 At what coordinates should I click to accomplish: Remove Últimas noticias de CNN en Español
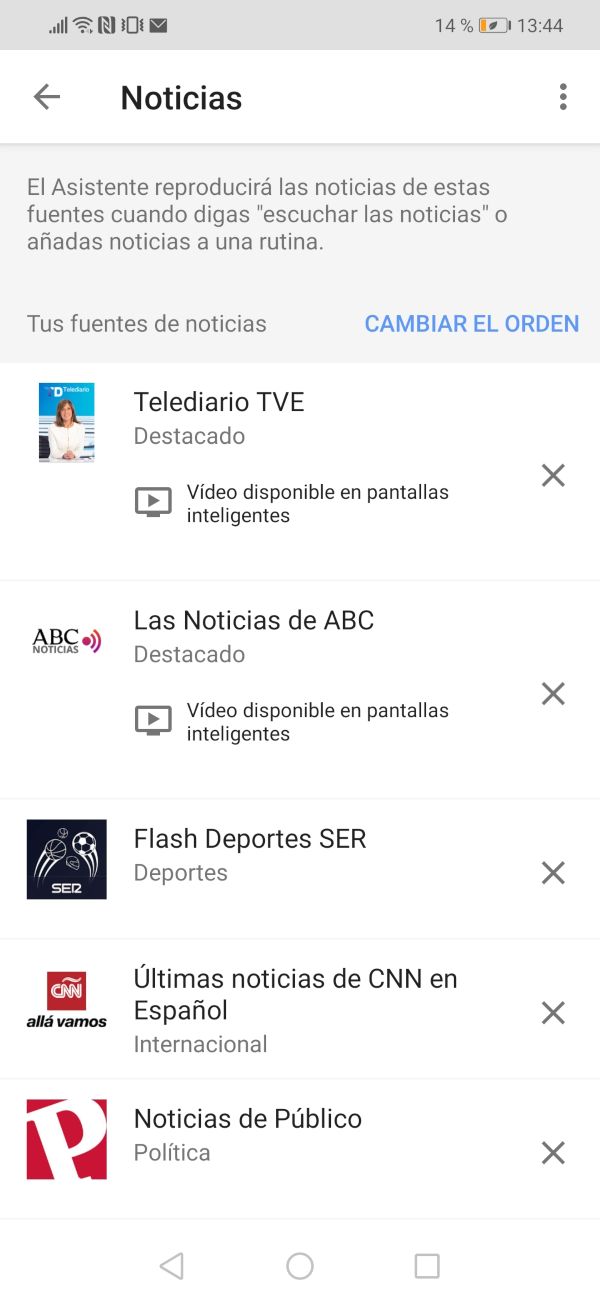[553, 1013]
